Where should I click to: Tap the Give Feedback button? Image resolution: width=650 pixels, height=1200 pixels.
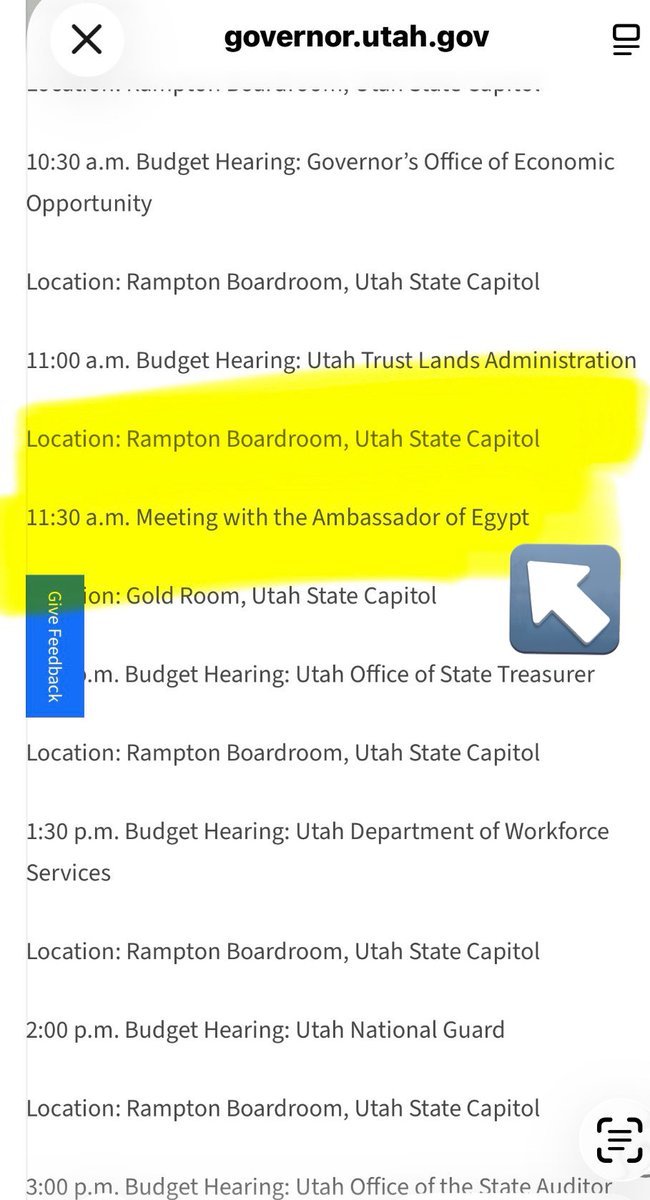(55, 646)
